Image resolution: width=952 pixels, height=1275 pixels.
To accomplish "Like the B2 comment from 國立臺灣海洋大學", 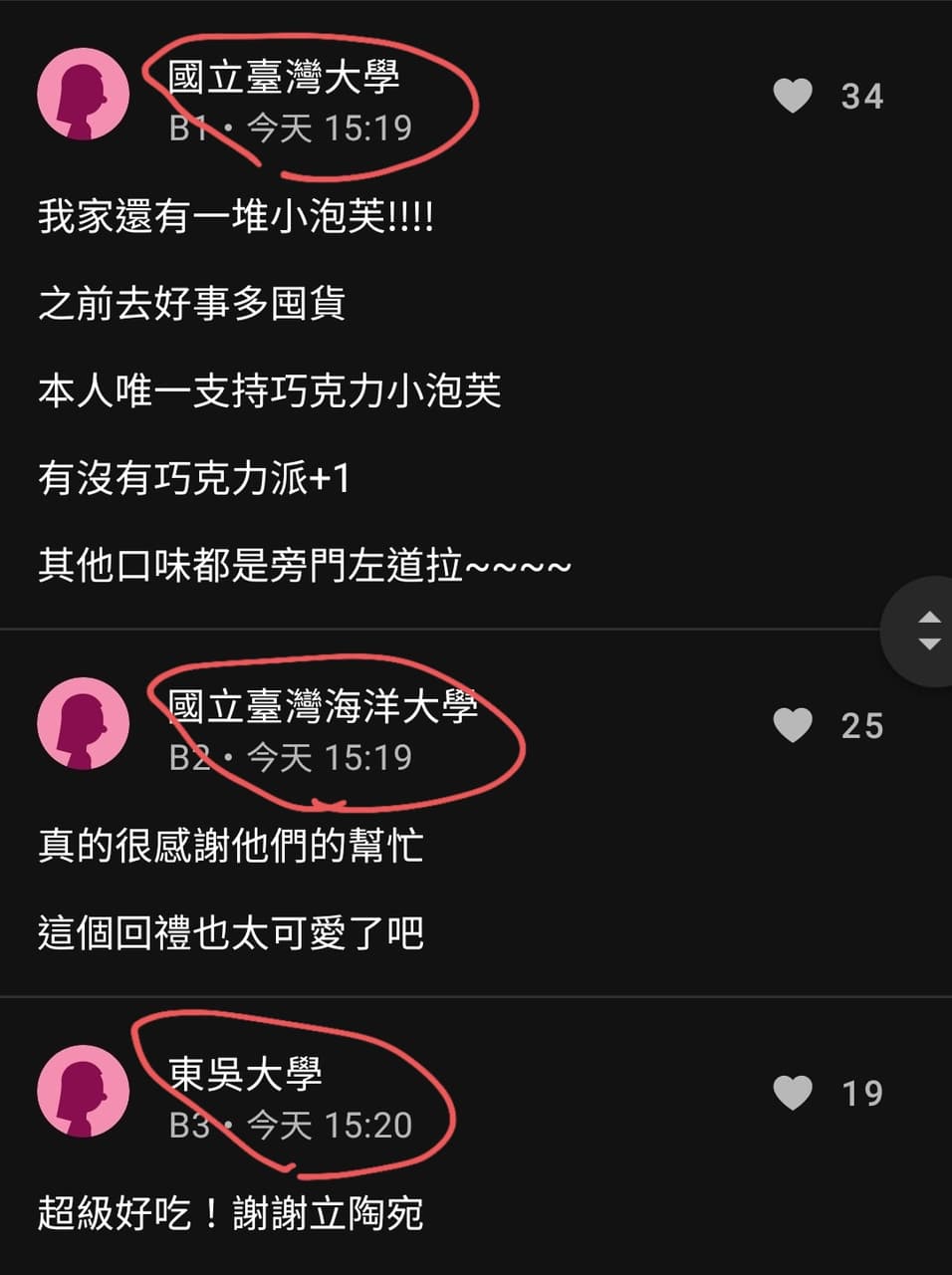I will point(793,725).
